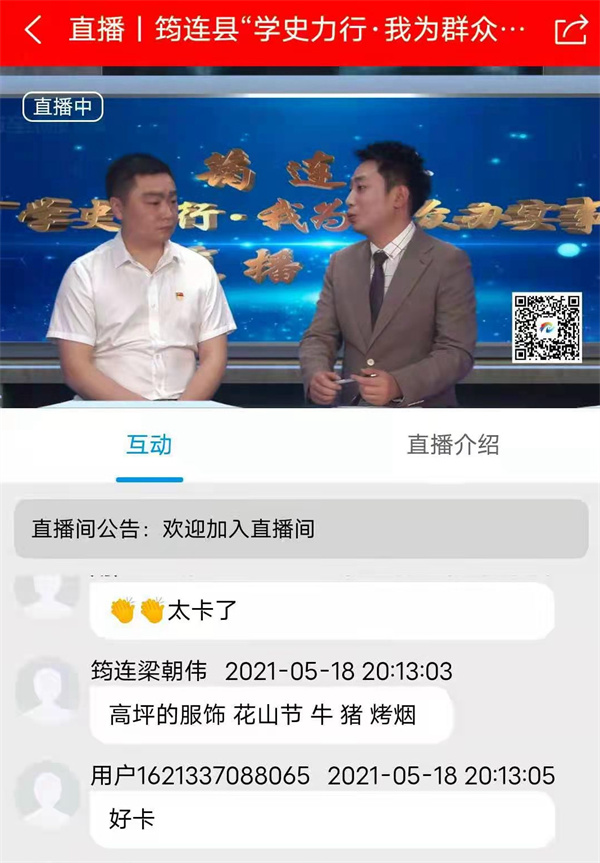Go back using the arrow icon
Screen dimensions: 600x863
pyautogui.click(x=33, y=30)
